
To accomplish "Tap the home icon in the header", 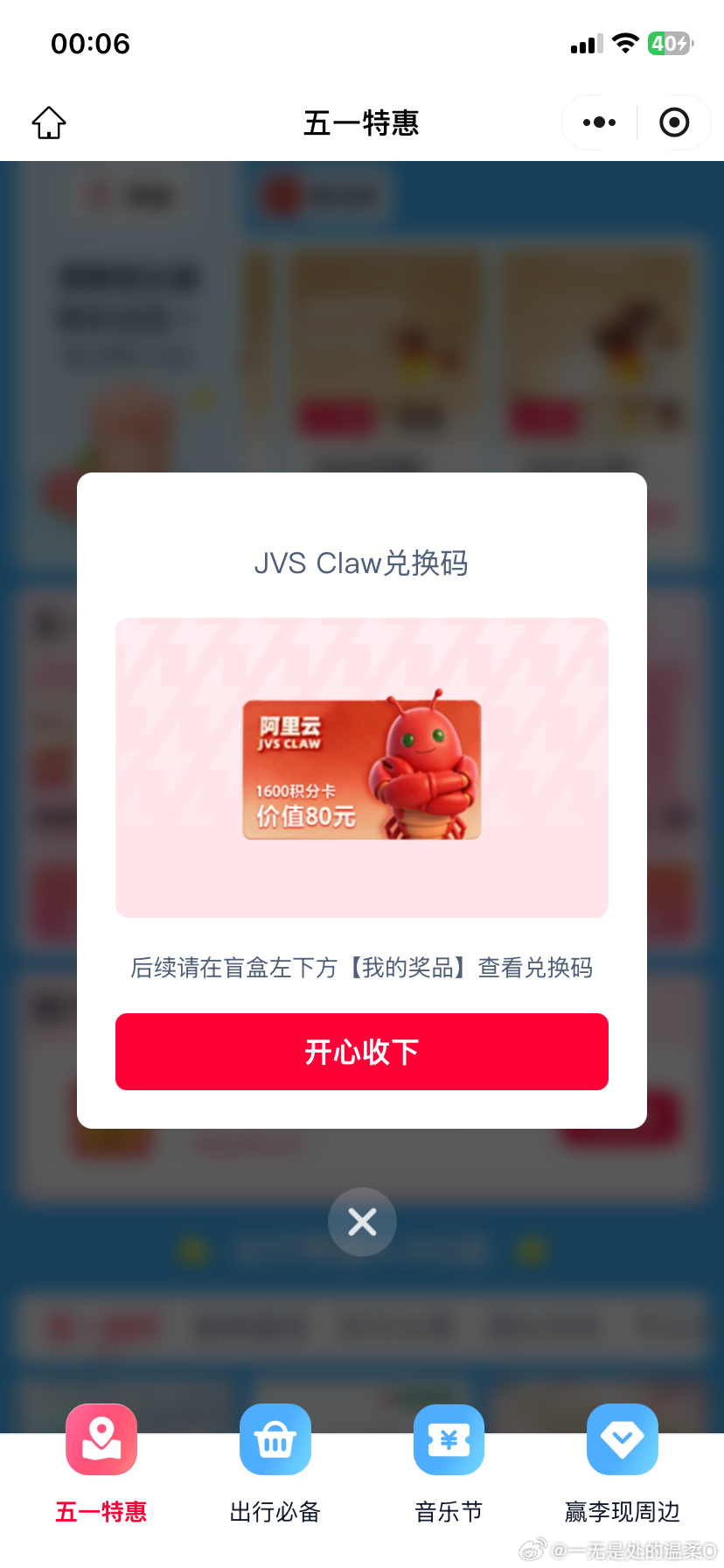I will (49, 122).
